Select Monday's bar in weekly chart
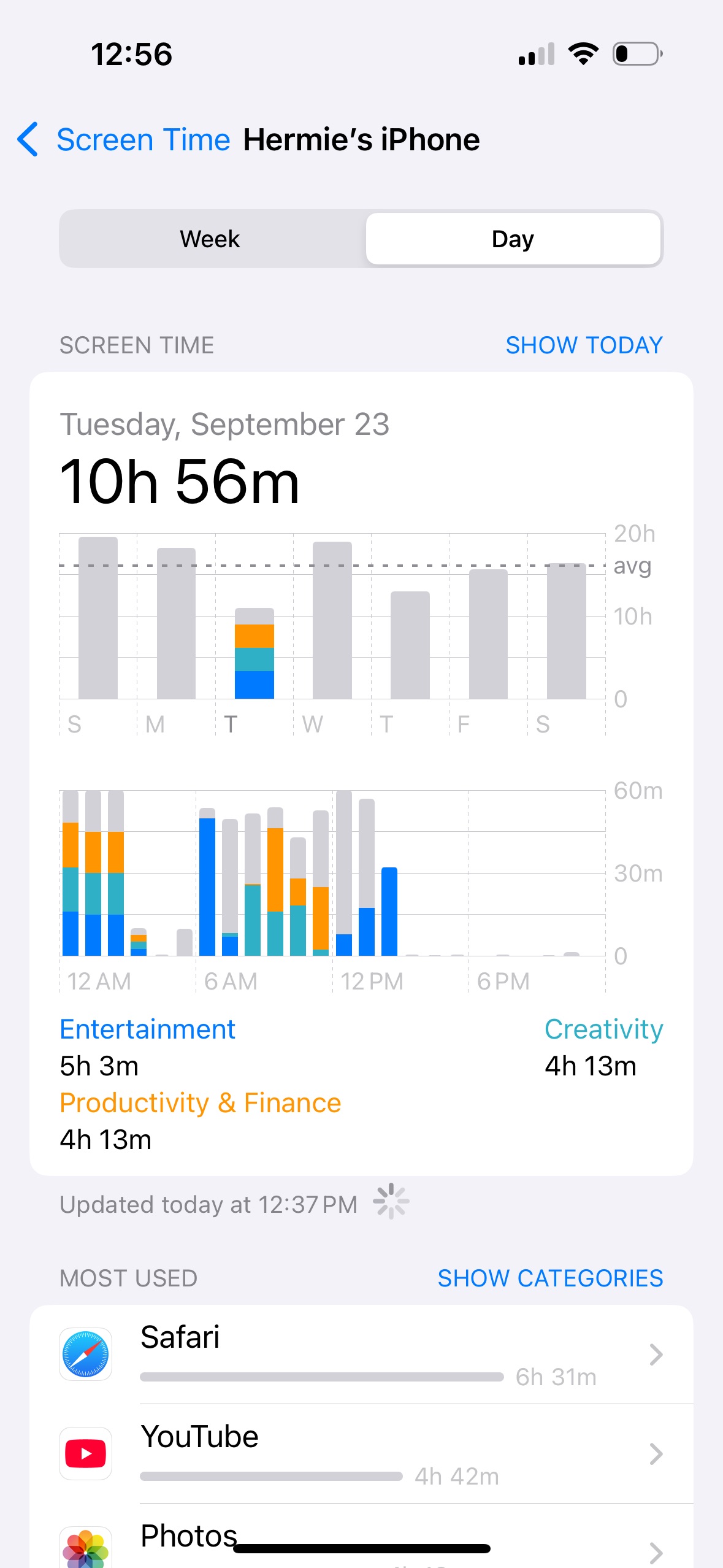 point(177,623)
